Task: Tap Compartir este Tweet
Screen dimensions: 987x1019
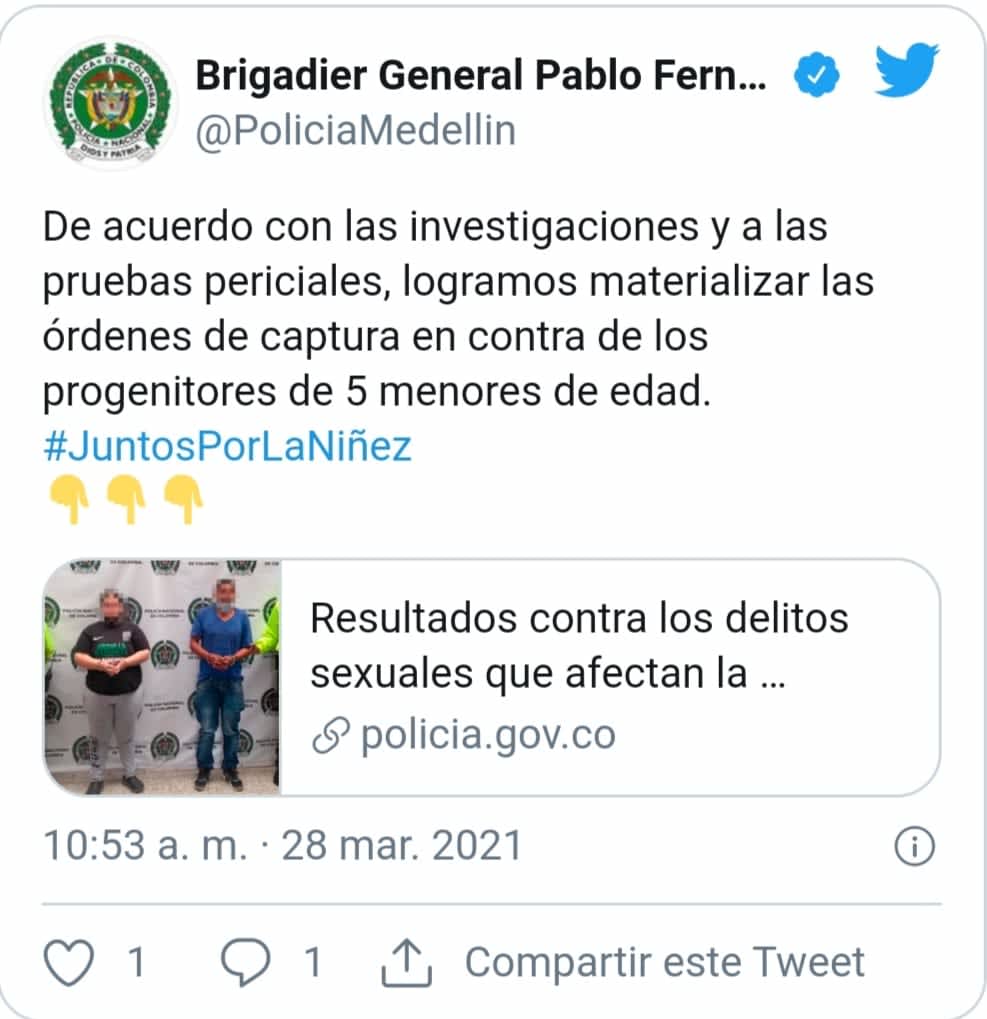Action: 663,963
